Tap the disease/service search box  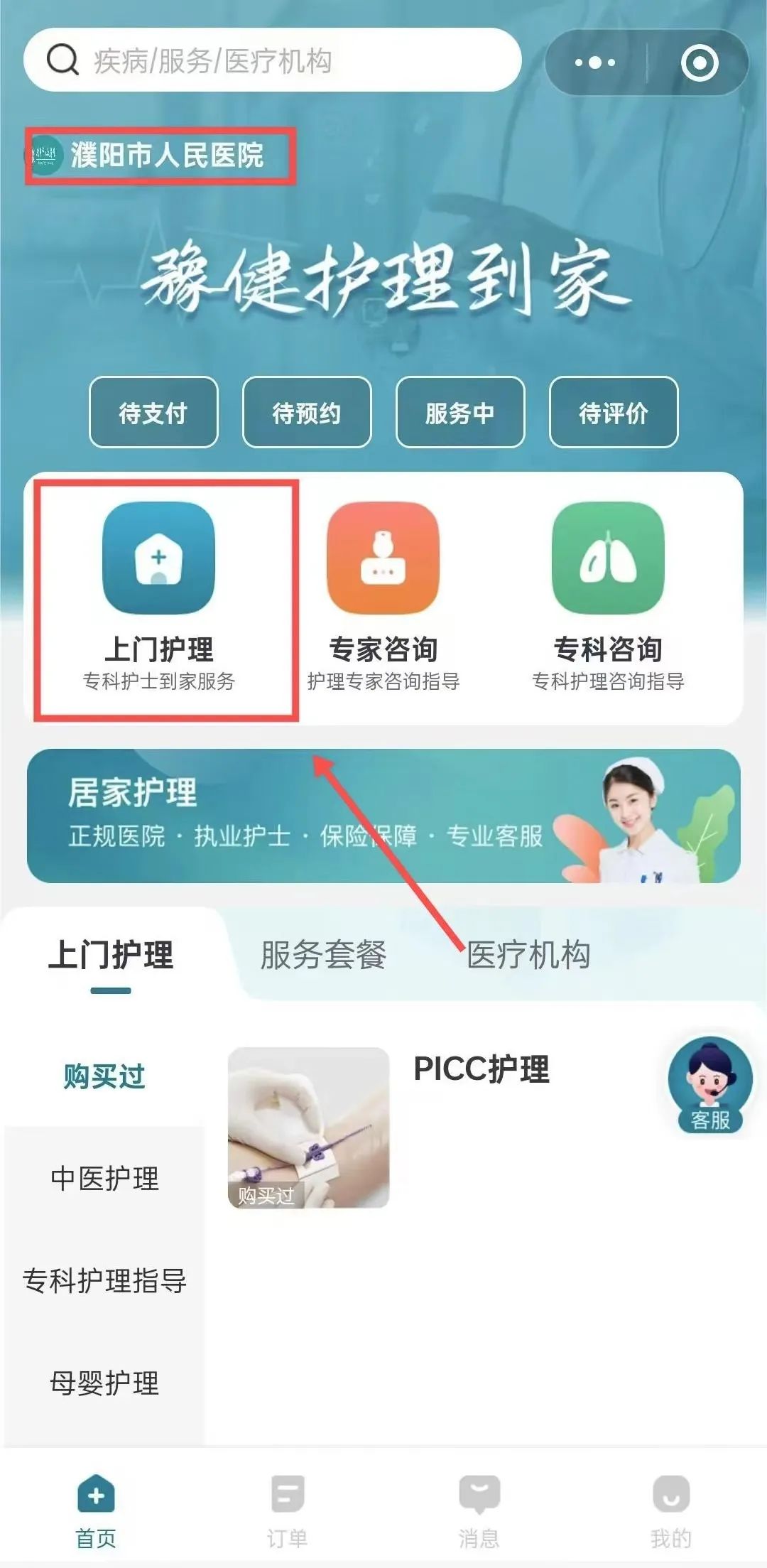click(x=273, y=60)
